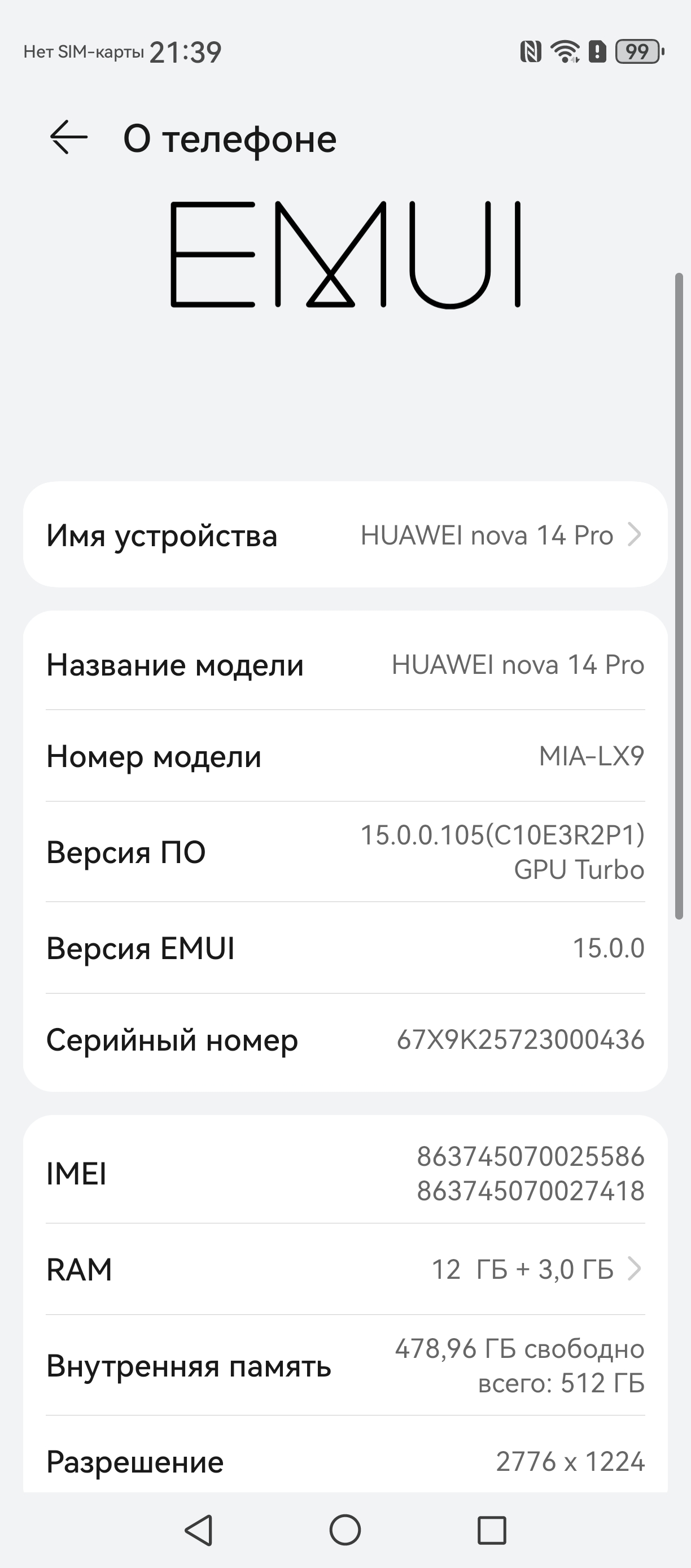This screenshot has height=1568, width=691.
Task: Go back from the О телефоне screen
Action: coord(68,138)
